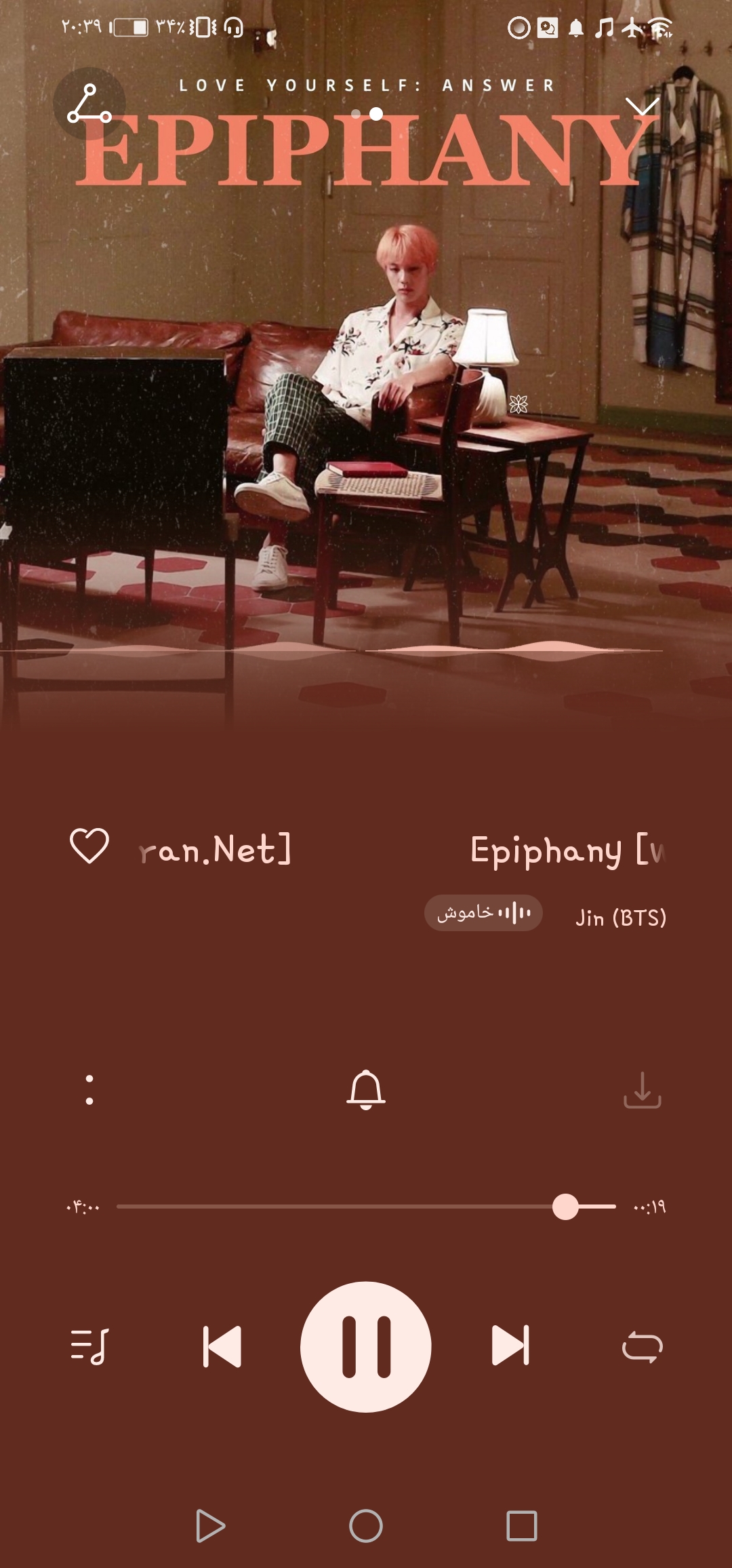The image size is (732, 1568).
Task: Seek within the song on progress bar
Action: click(x=366, y=1207)
